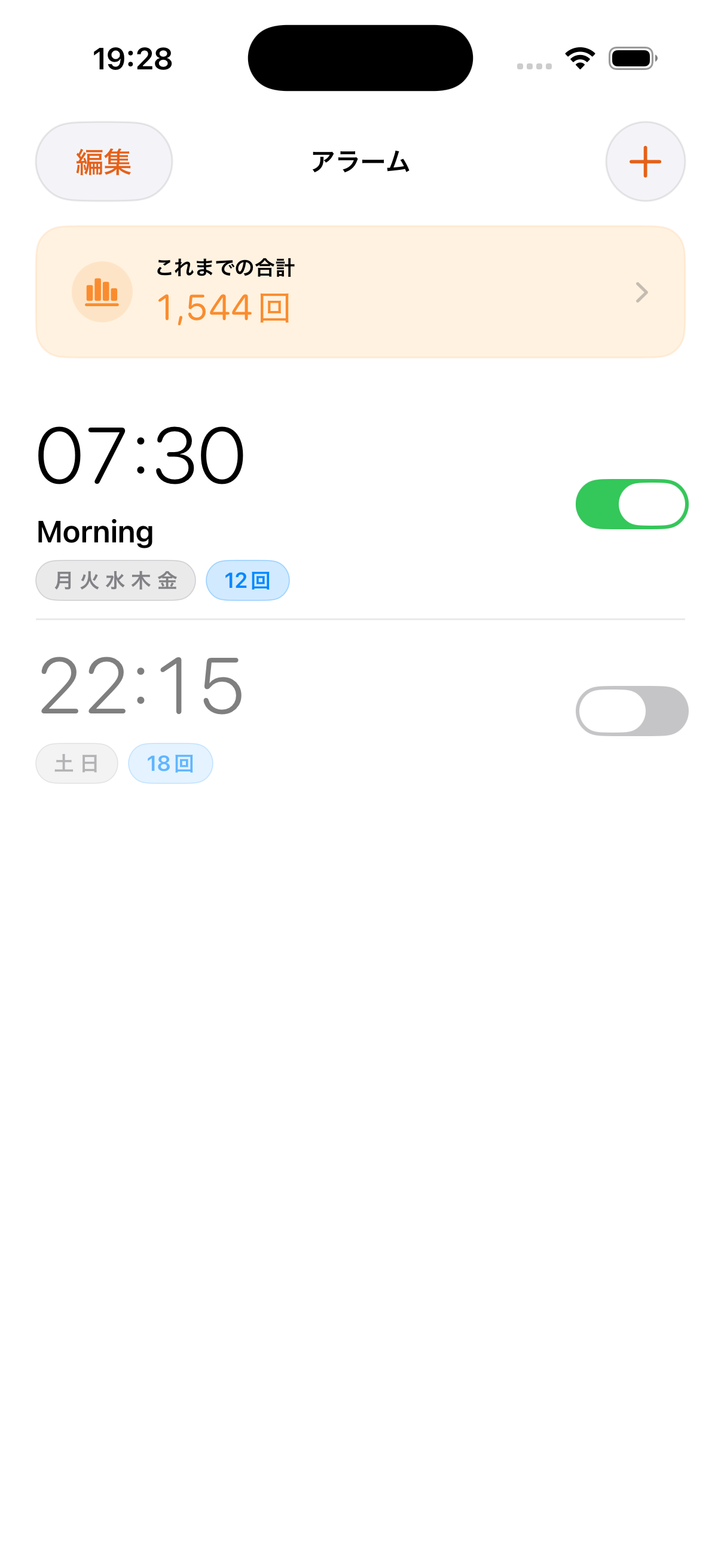Tap the 編集 edit button

[x=103, y=161]
